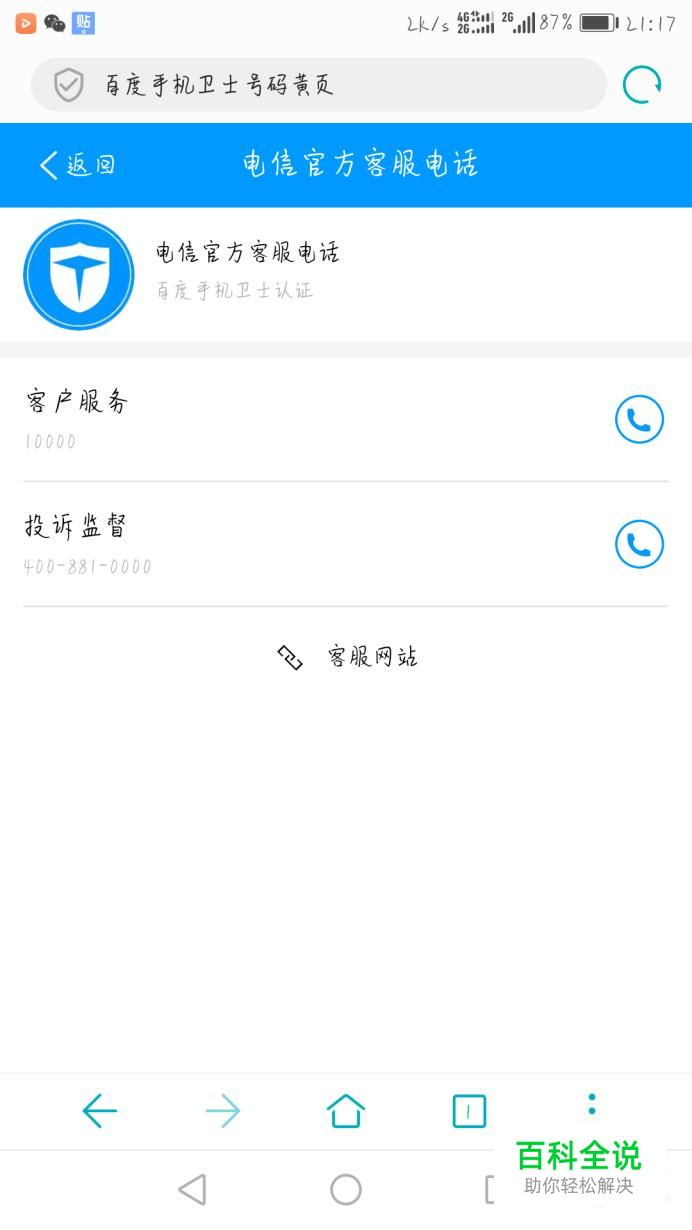Go back with the browser back arrow
692x1230 pixels.
pos(99,1110)
